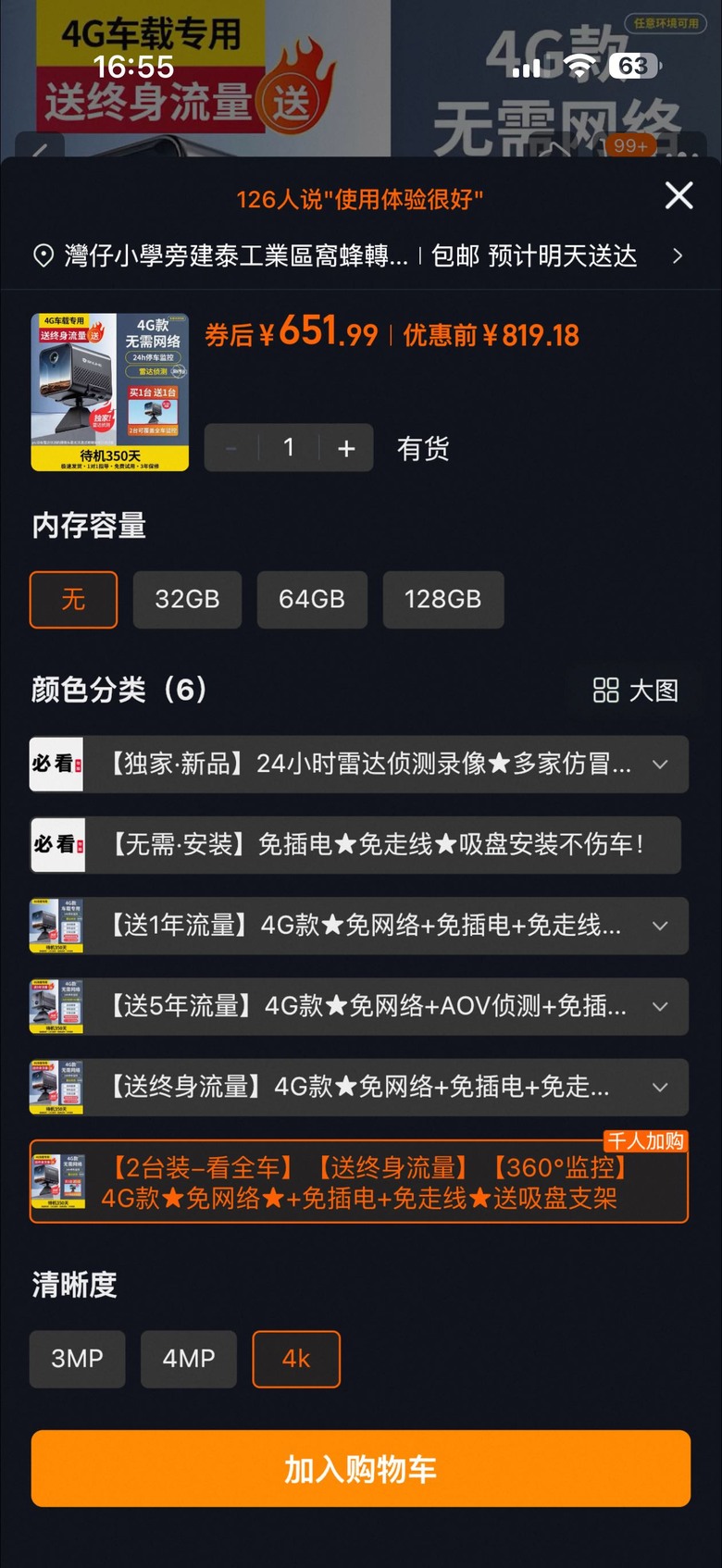
Task: Tap 加入购物车 to add to cart
Action: coord(360,1469)
